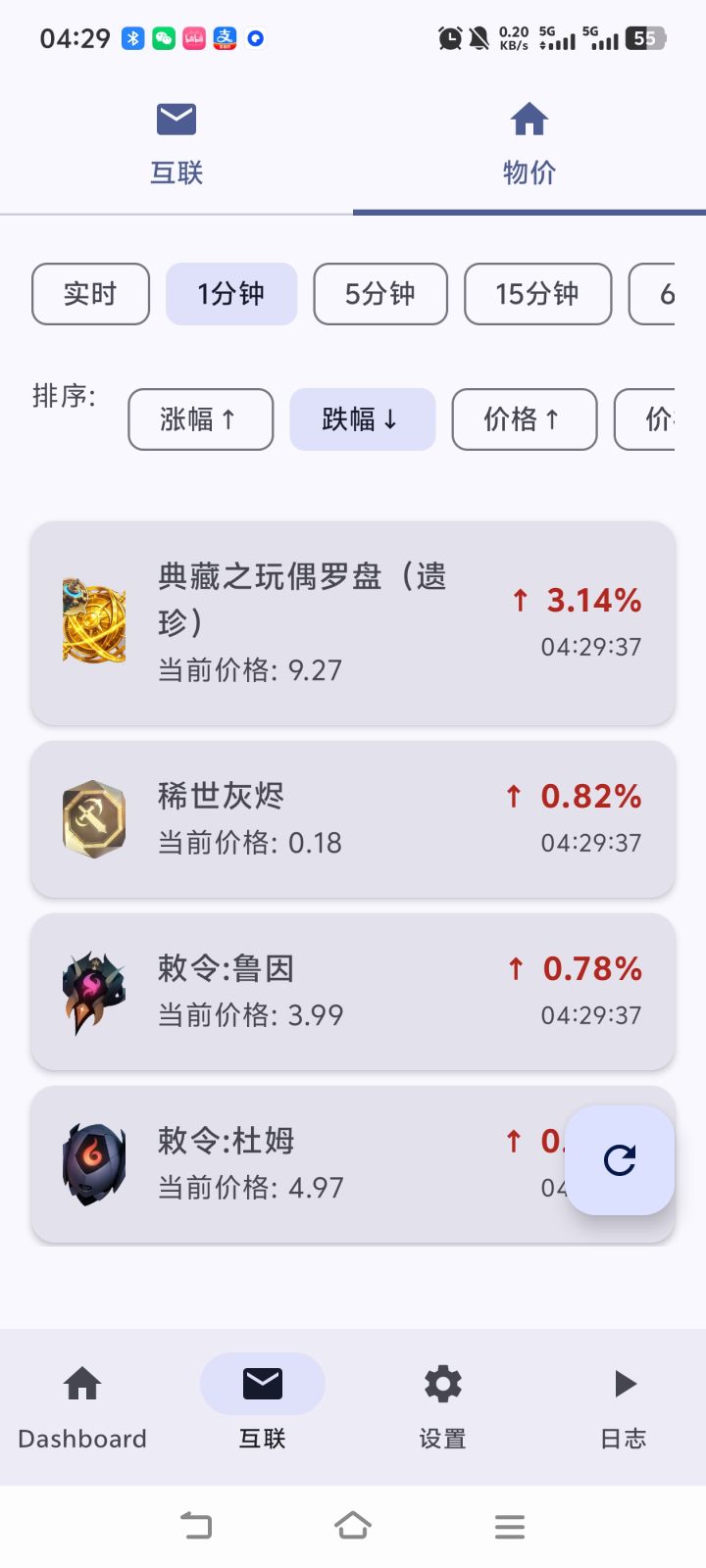Screen dimensions: 706x1568
Task: Enable the 5分钟 interval filter
Action: tap(380, 294)
